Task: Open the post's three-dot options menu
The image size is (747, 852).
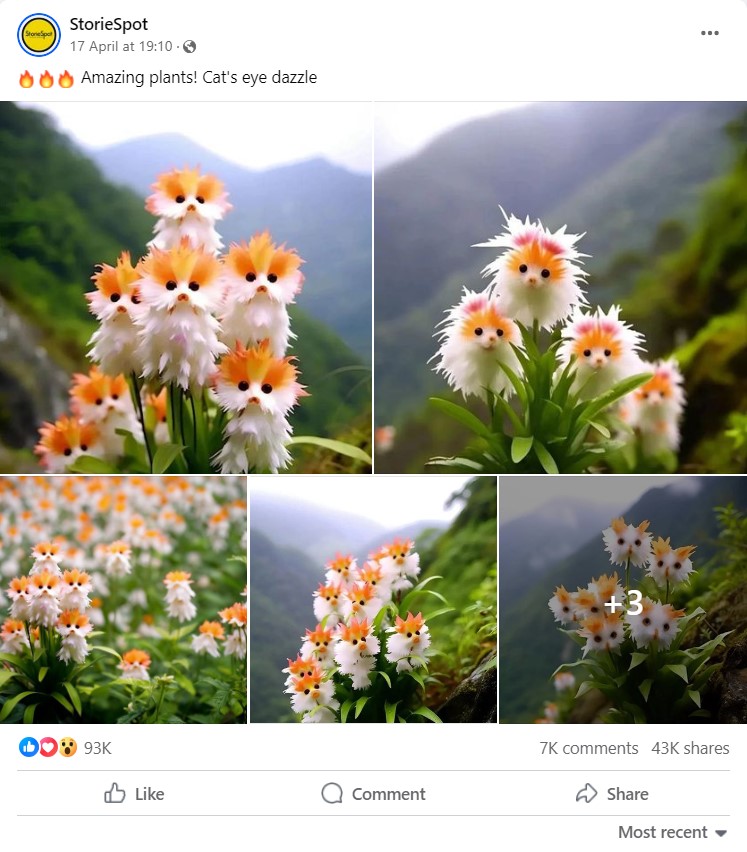Action: pos(710,33)
